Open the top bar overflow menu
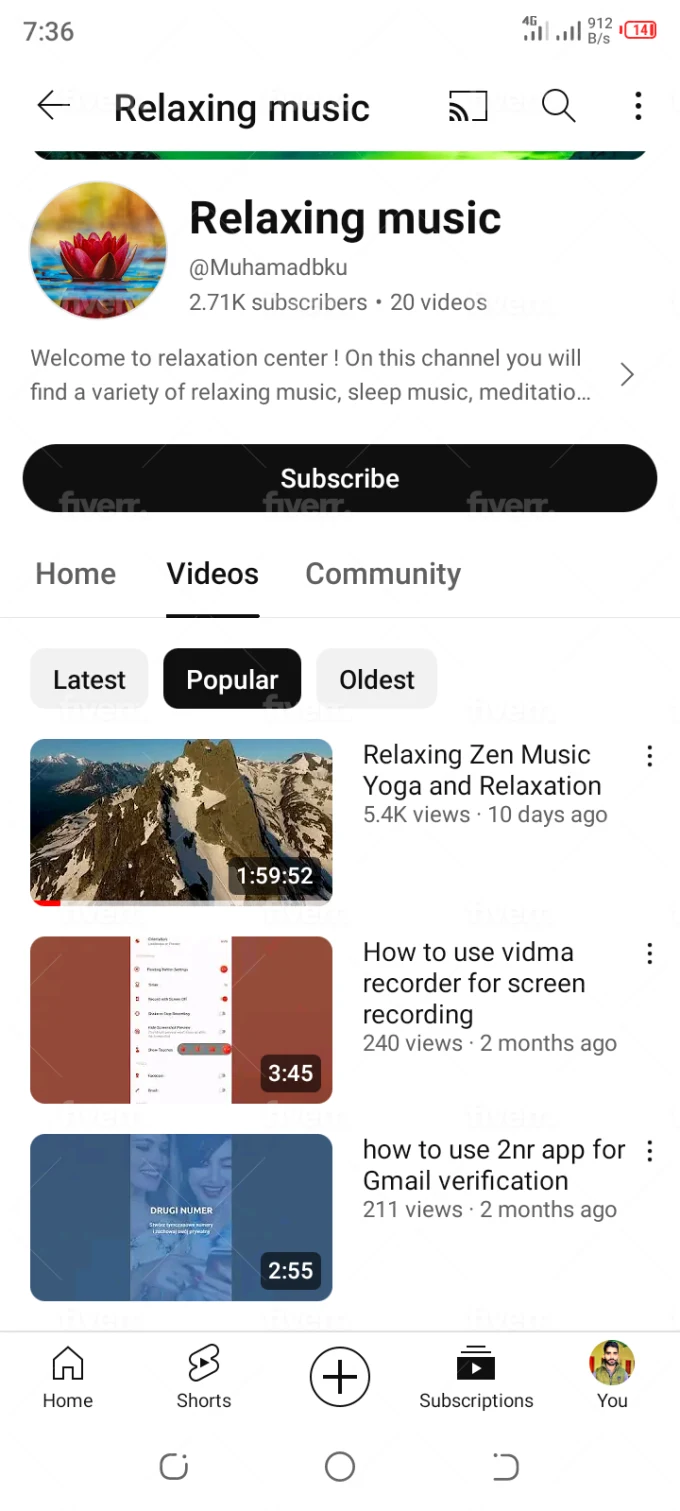The image size is (680, 1511). pos(638,106)
